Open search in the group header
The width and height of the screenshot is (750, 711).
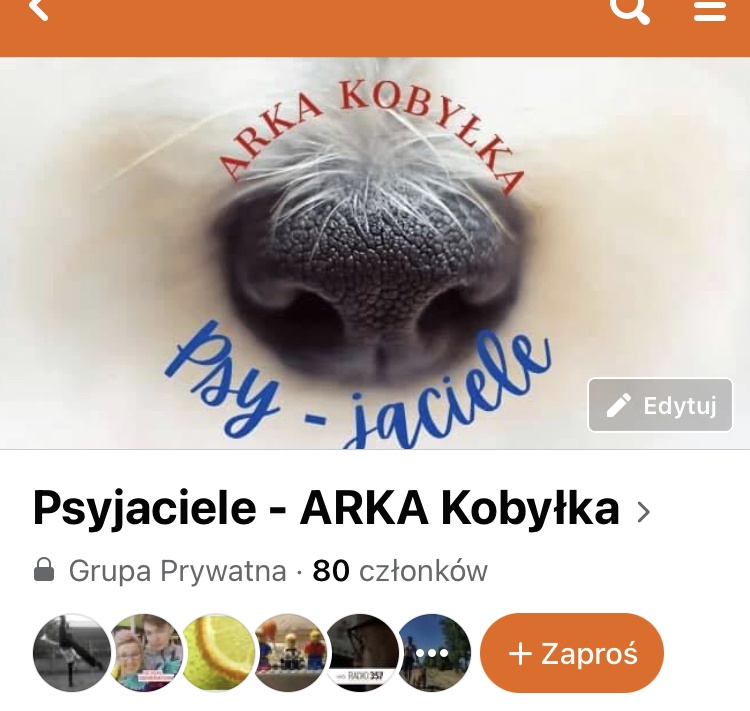[x=630, y=10]
